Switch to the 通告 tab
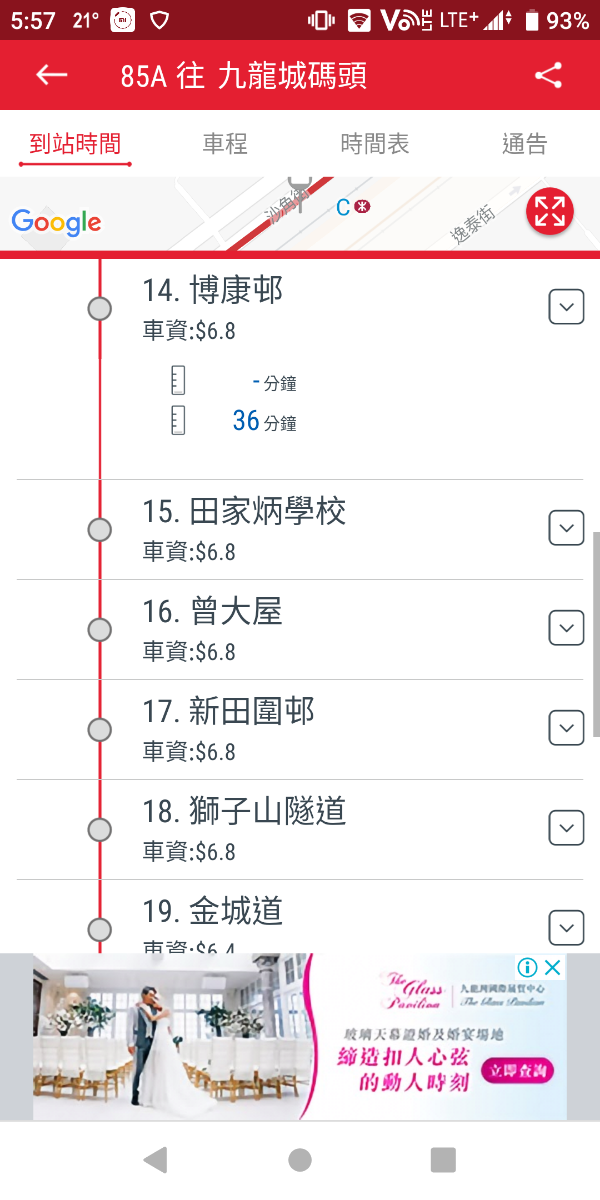Screen dimensions: 600x1200 (x=524, y=144)
